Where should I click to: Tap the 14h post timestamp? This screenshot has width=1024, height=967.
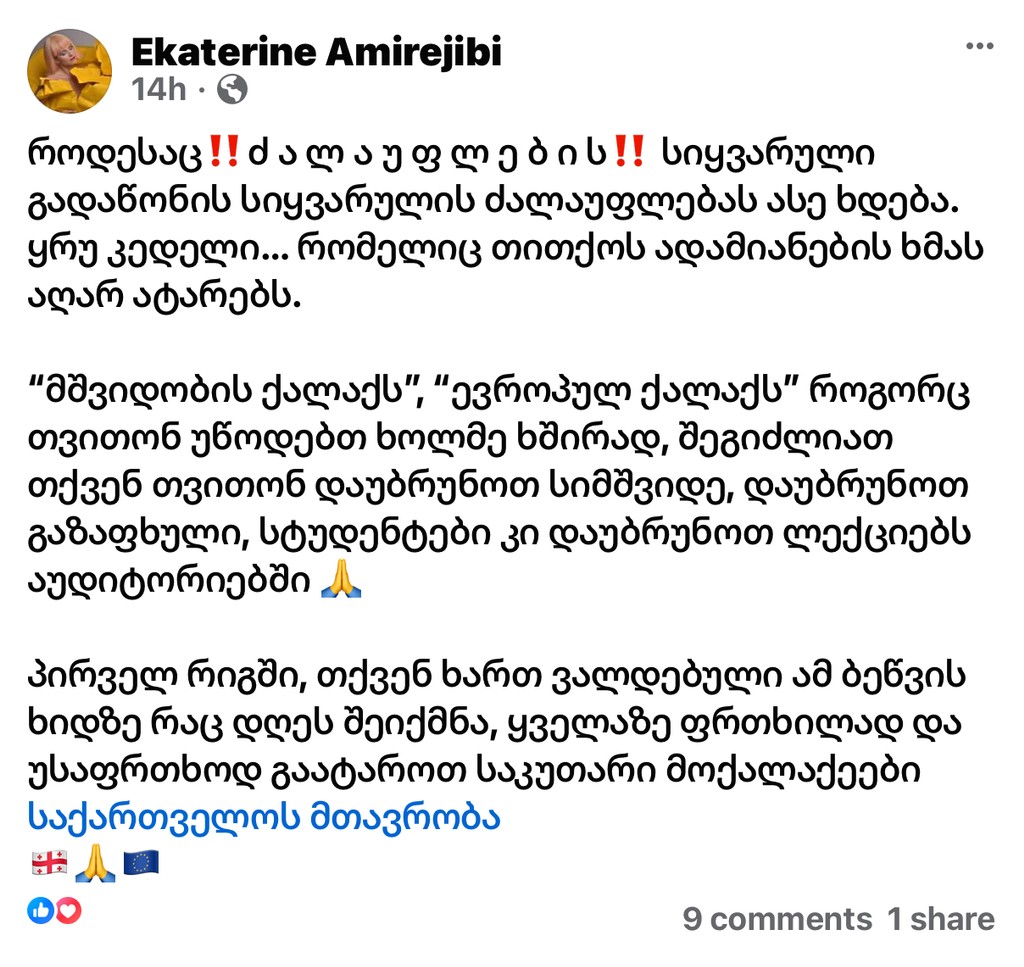point(158,90)
